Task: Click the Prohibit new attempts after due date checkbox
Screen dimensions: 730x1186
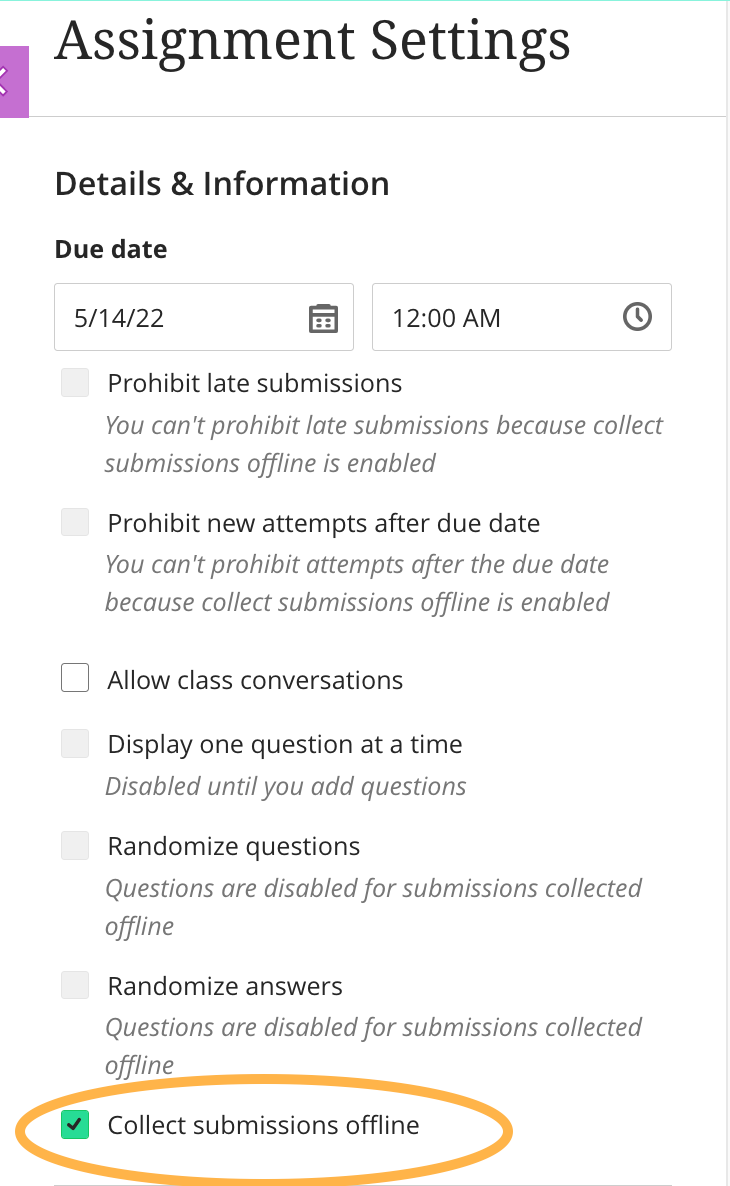Action: (x=75, y=521)
